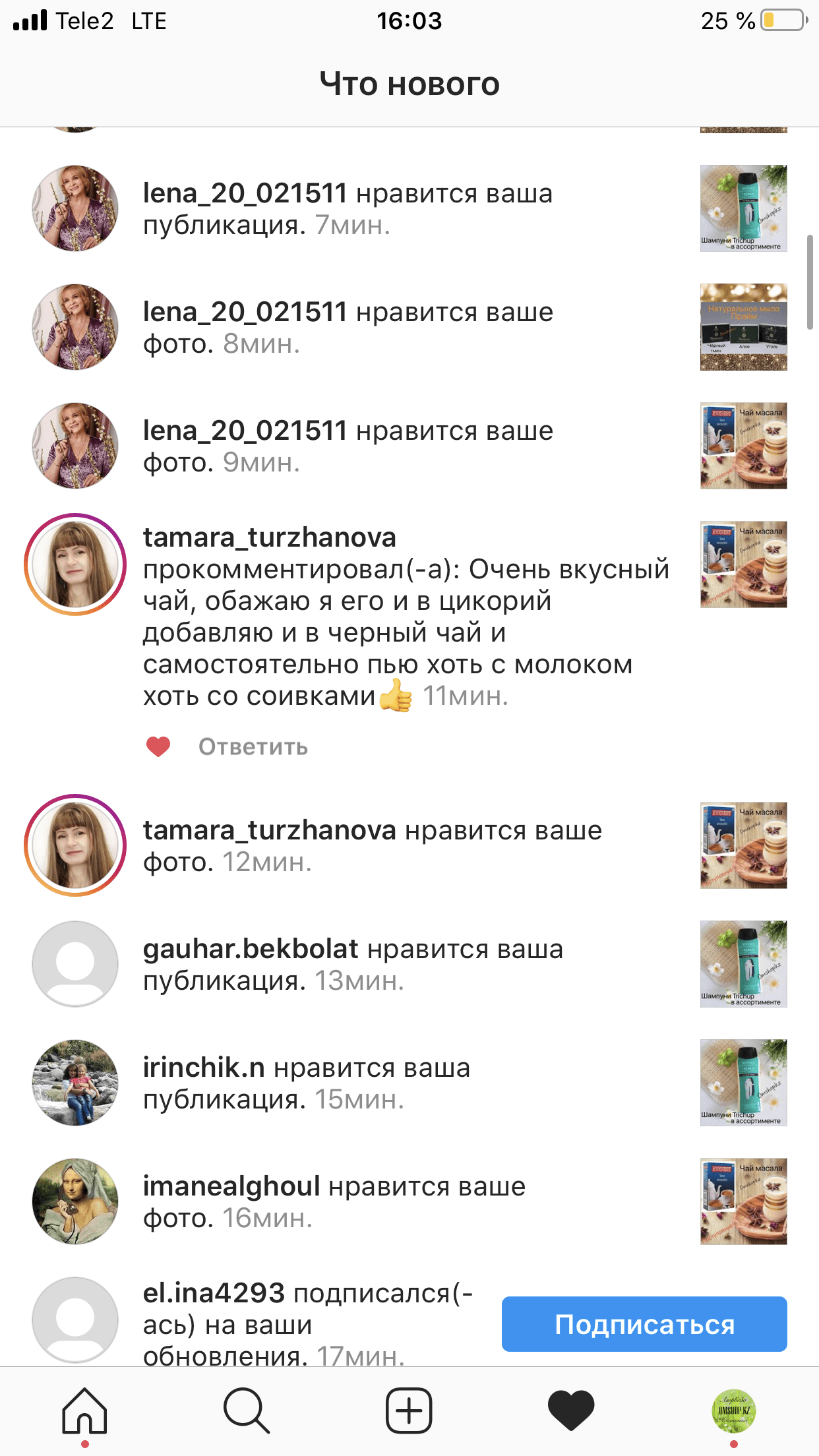The width and height of the screenshot is (819, 1456).
Task: Open the shampoo post liked by gauhar.bekbolat
Action: coord(743,964)
